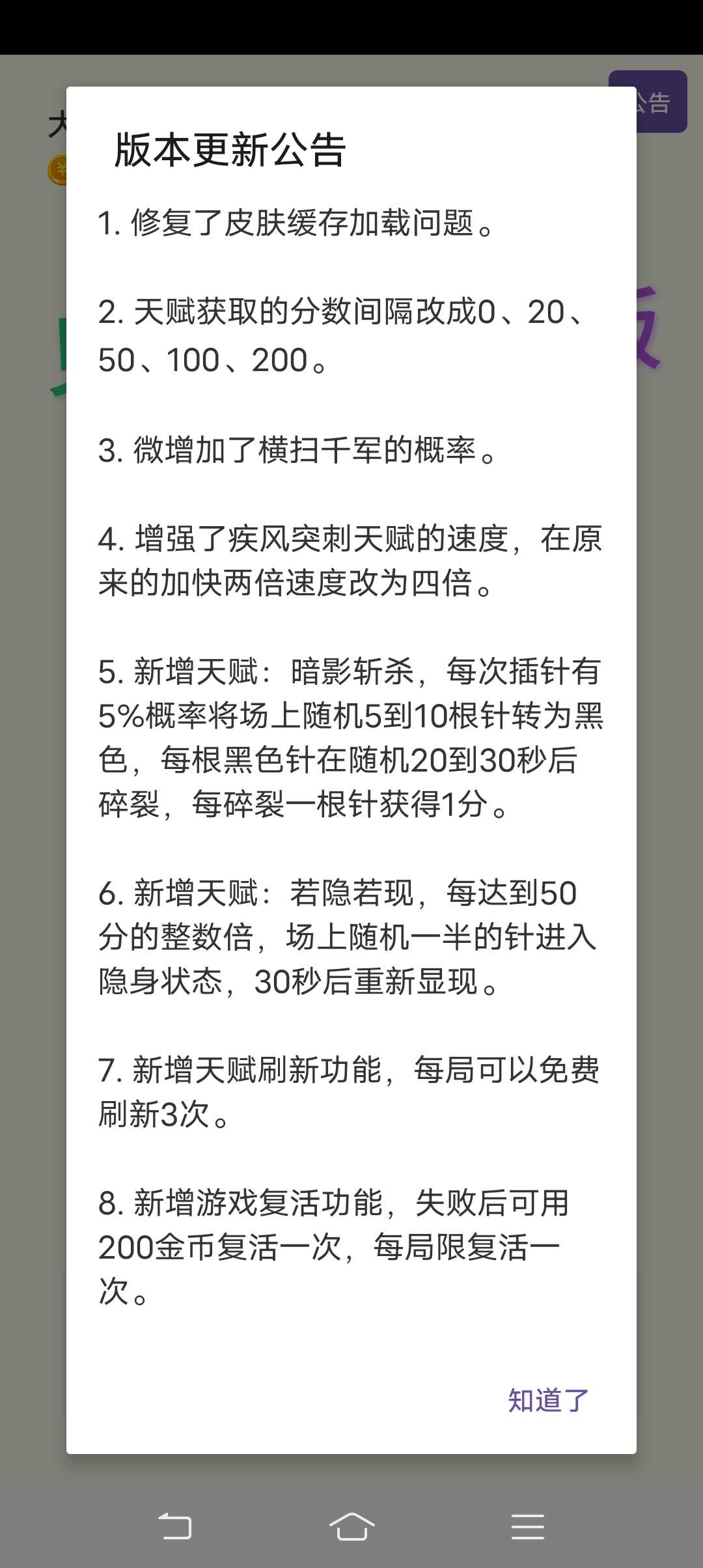Return to the home screen via navigation bar
The image size is (703, 1568).
(351, 1526)
